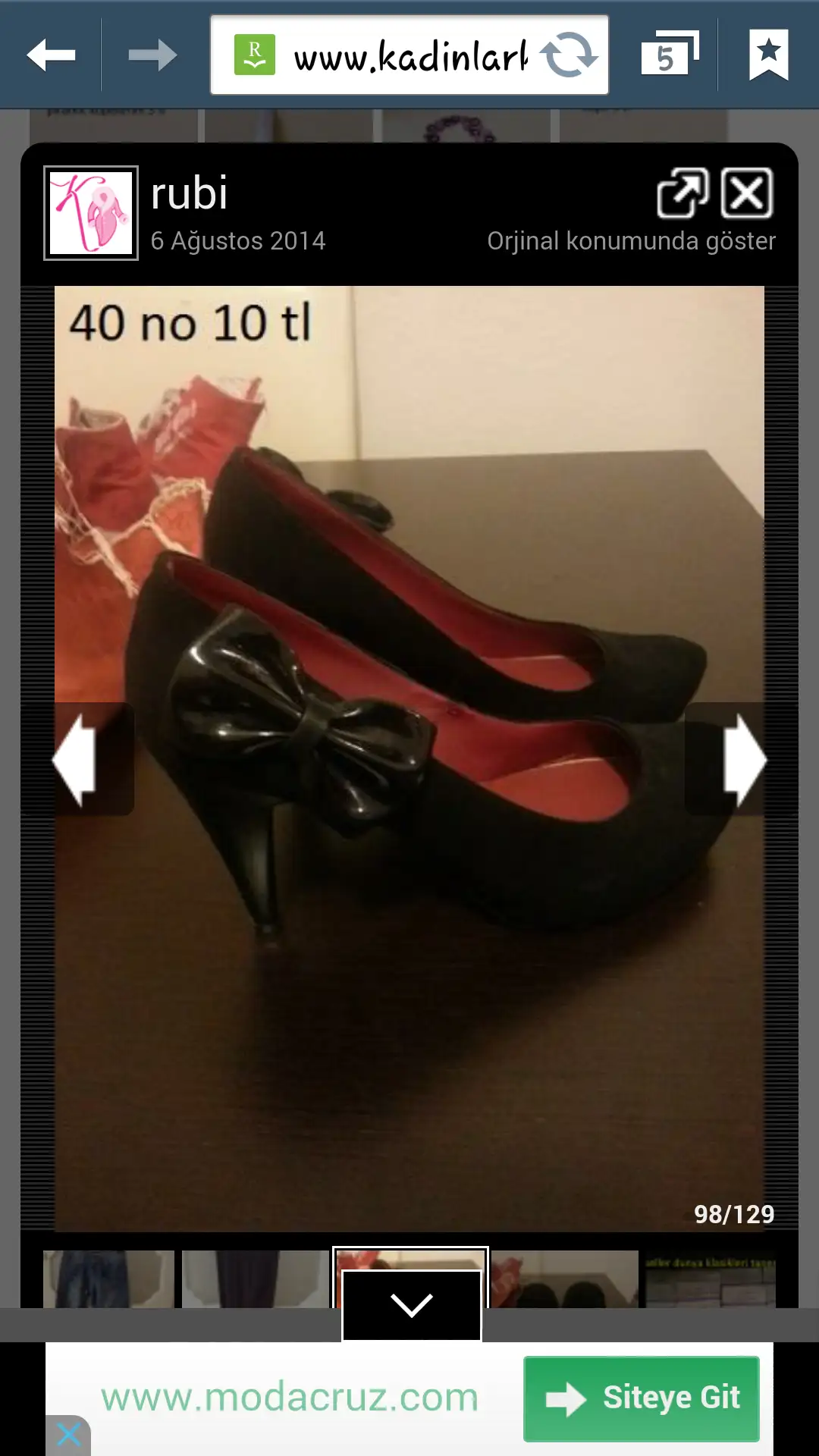
Task: Open the photo in a new window
Action: click(682, 193)
